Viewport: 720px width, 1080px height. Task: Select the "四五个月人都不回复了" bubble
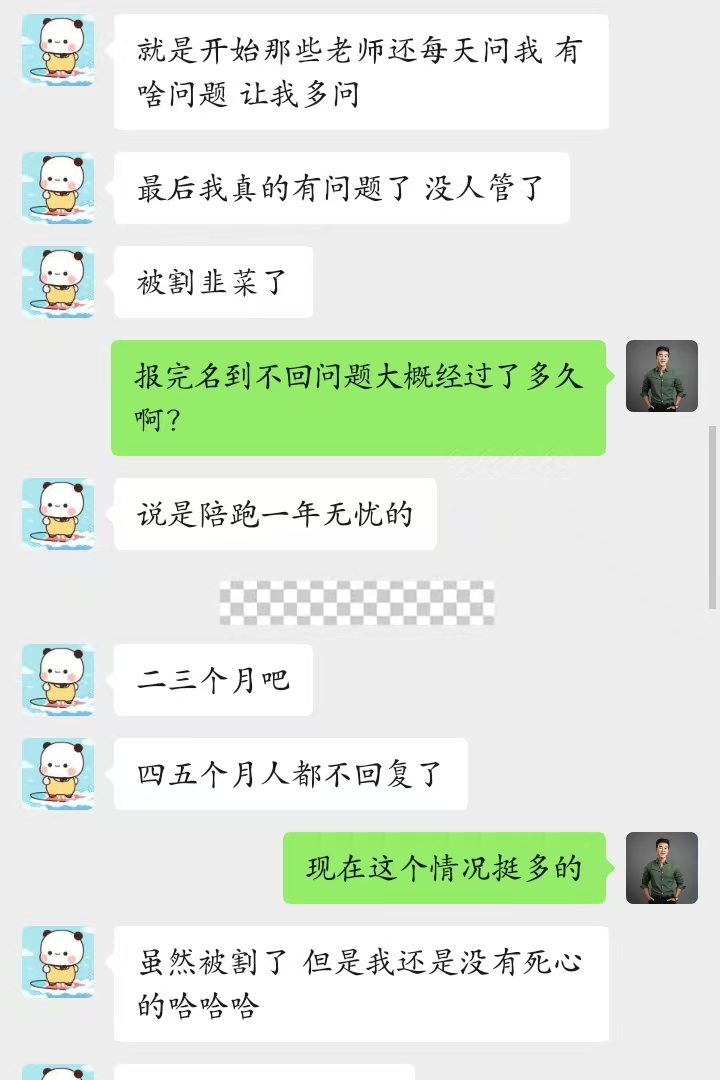[290, 773]
